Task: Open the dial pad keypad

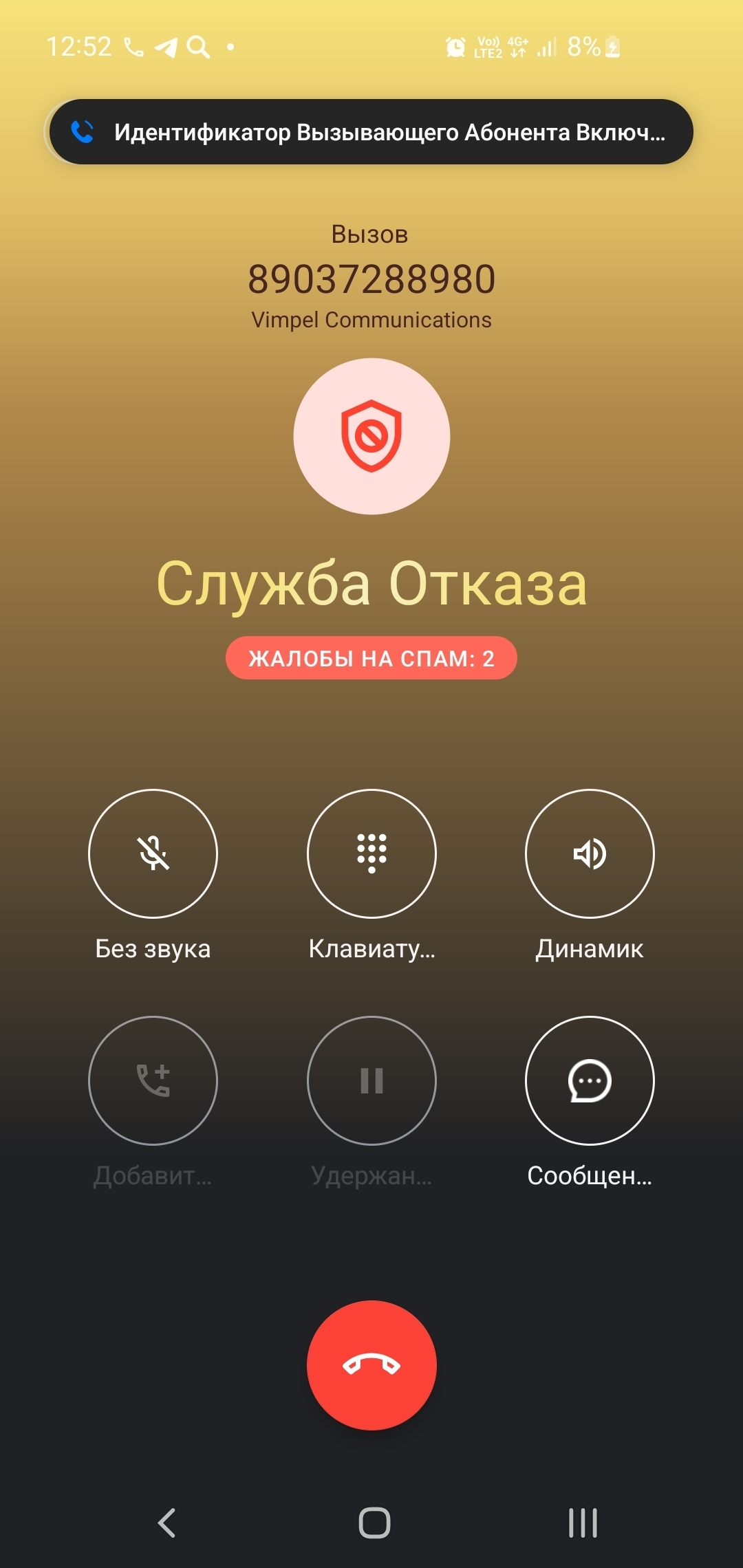Action: click(x=371, y=853)
